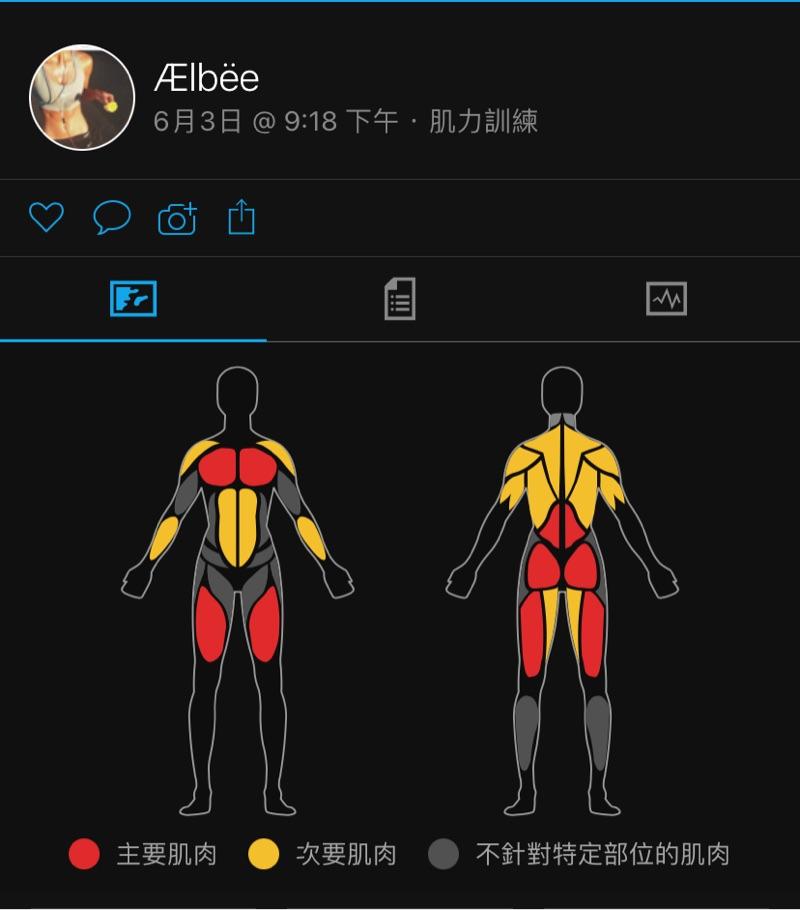Image resolution: width=800 pixels, height=910 pixels.
Task: Open the comments bubble
Action: coord(112,217)
